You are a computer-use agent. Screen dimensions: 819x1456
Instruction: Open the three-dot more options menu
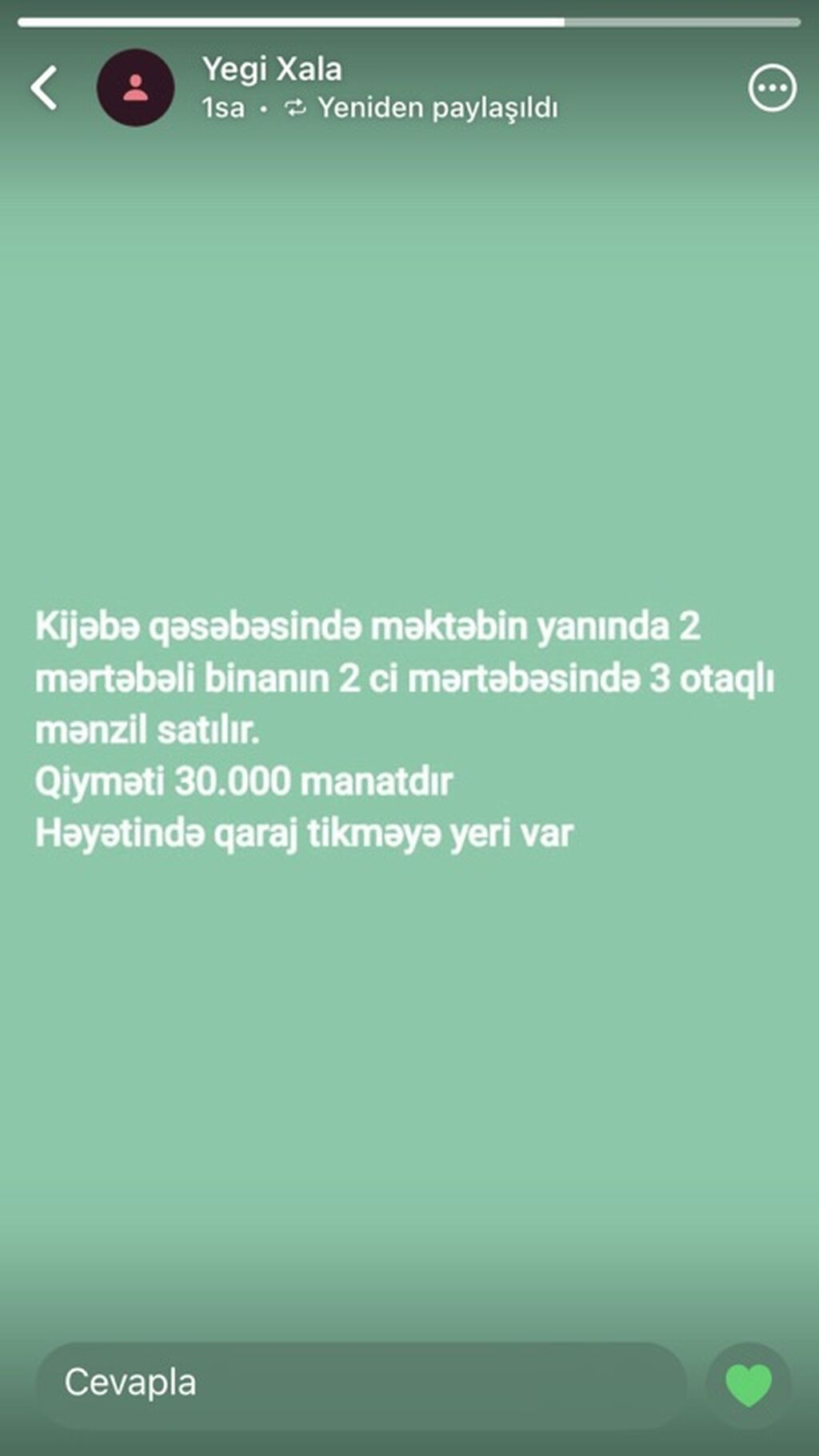point(772,88)
